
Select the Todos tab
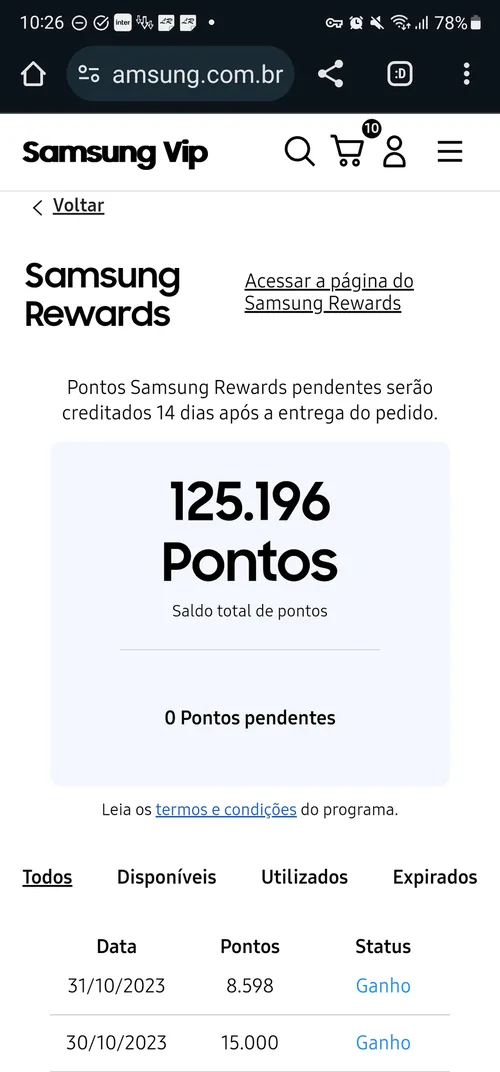tap(47, 877)
